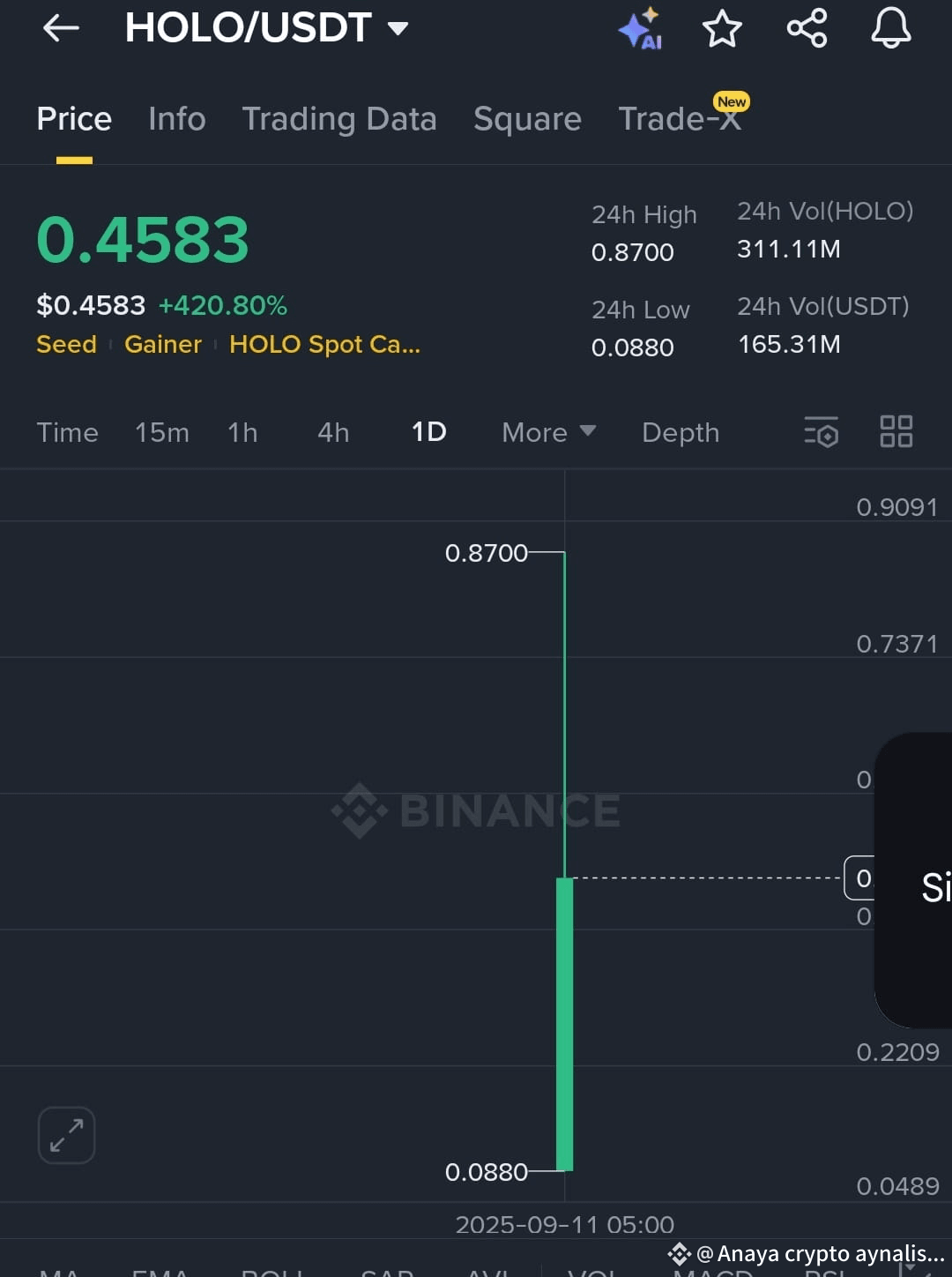Screen dimensions: 952x1277
Task: Select the Depth view control
Action: pyautogui.click(x=681, y=432)
